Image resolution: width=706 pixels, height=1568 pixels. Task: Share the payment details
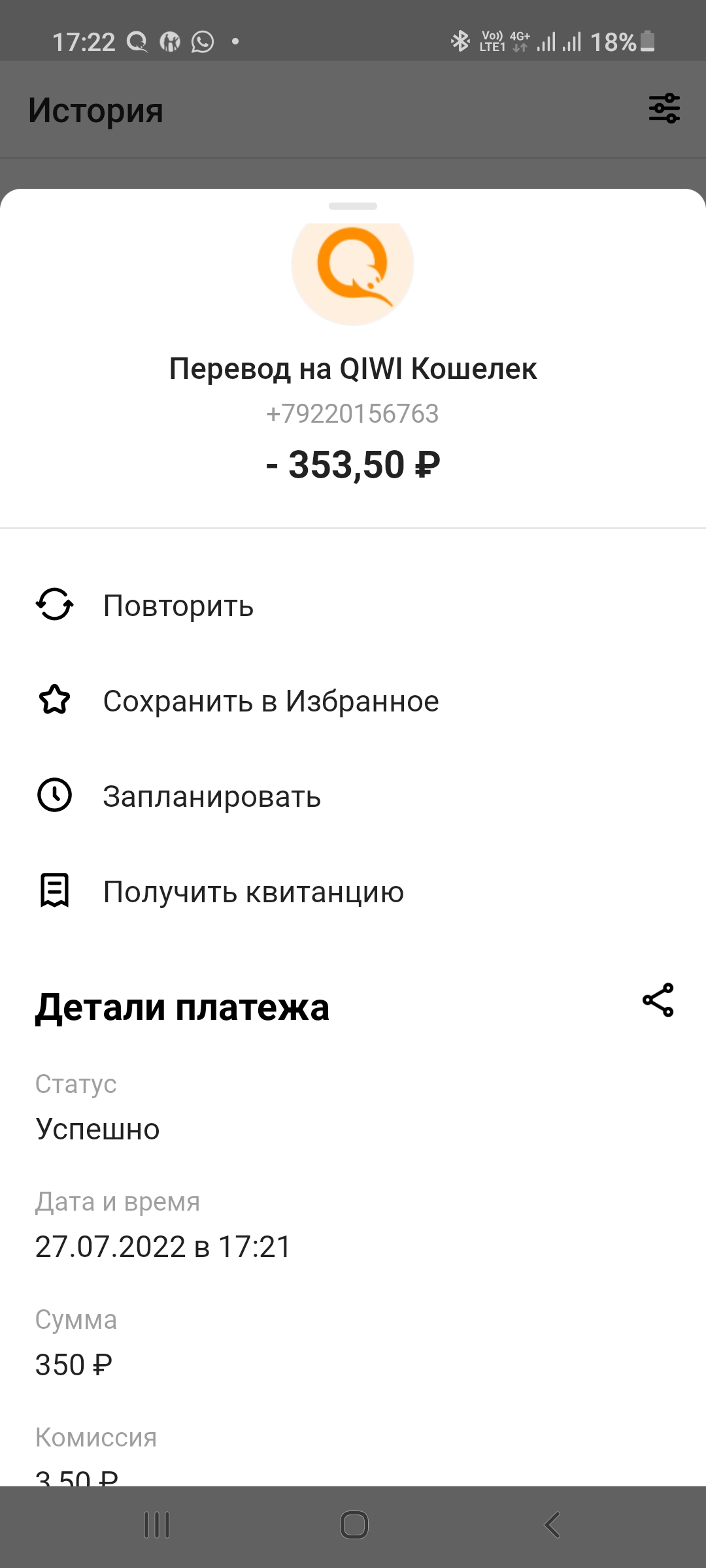tap(658, 1000)
